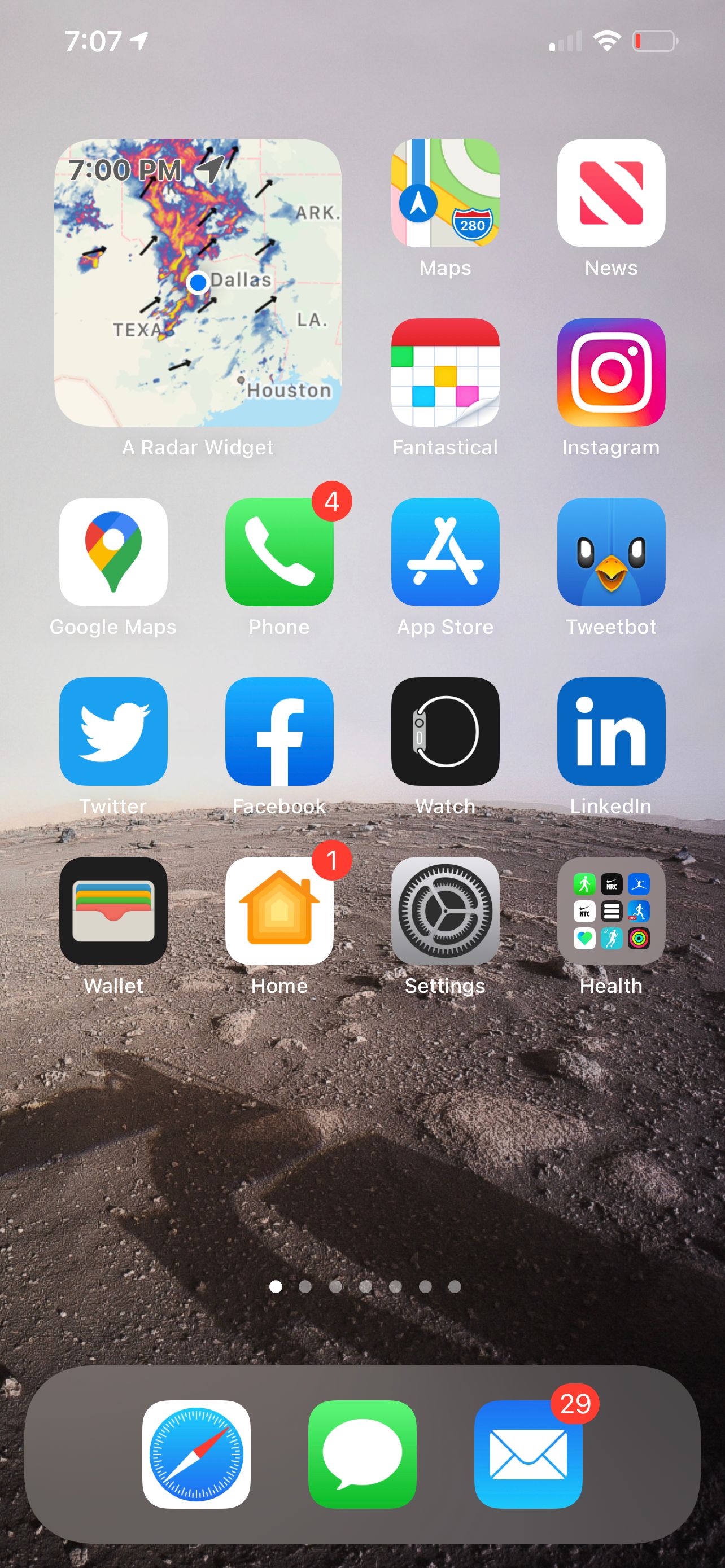Viewport: 725px width, 1568px height.
Task: Launch Facebook
Action: tap(279, 731)
